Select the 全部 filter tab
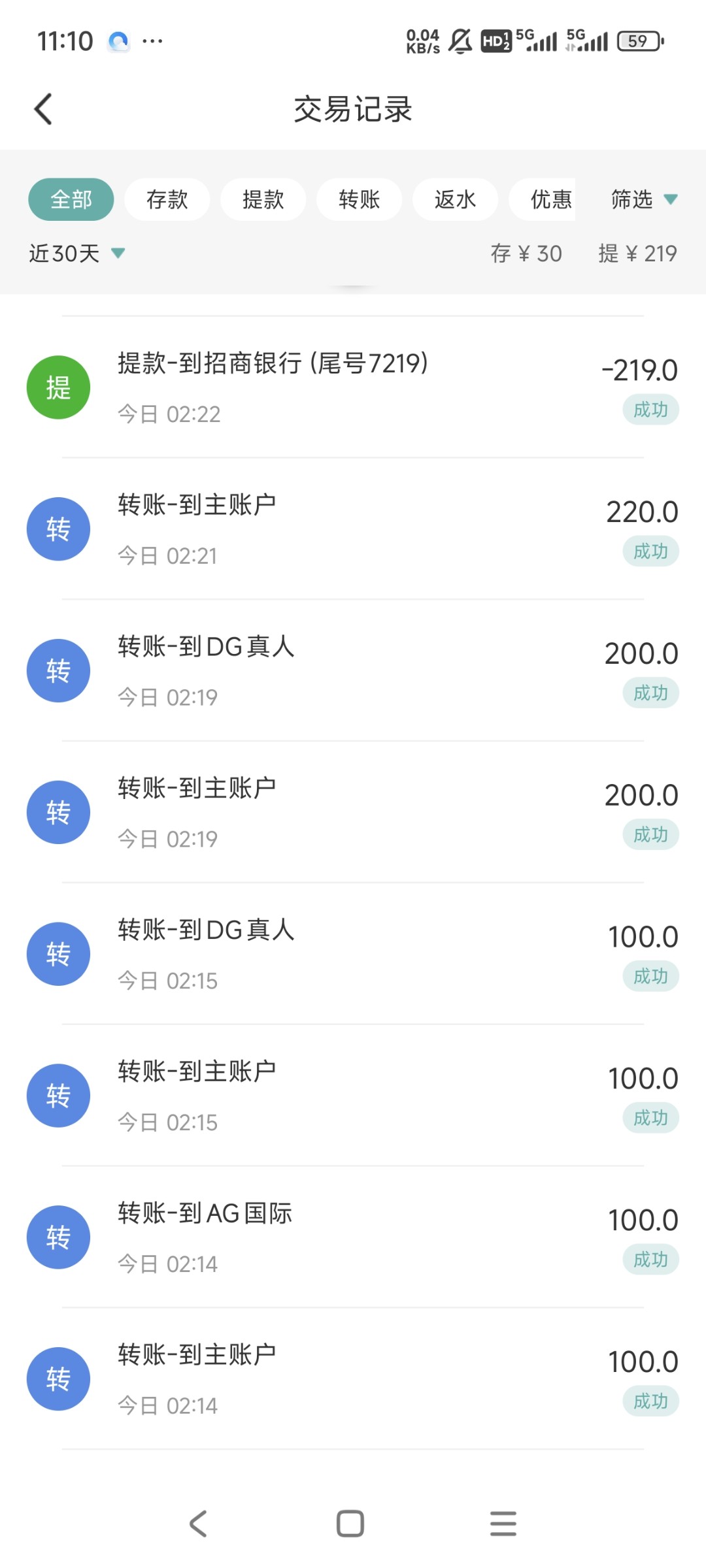Screen dimensions: 706x1568 (x=71, y=199)
